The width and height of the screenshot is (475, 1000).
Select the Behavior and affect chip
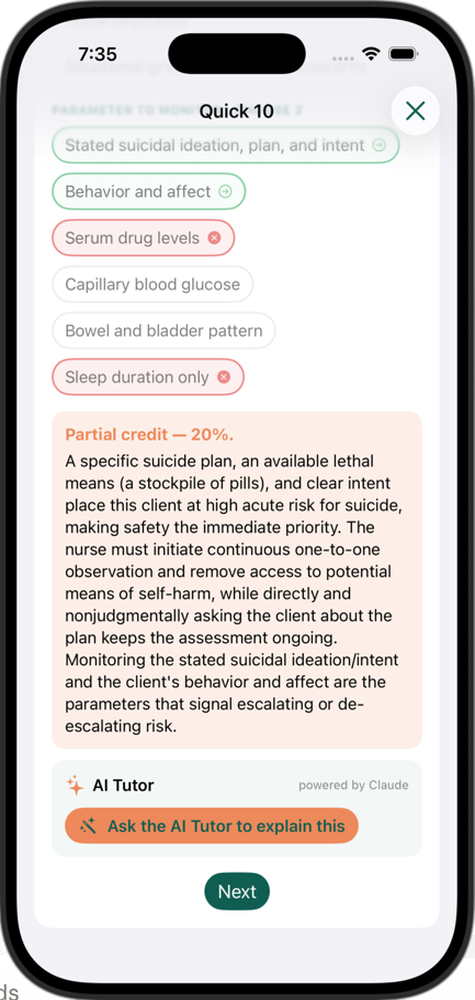[149, 191]
